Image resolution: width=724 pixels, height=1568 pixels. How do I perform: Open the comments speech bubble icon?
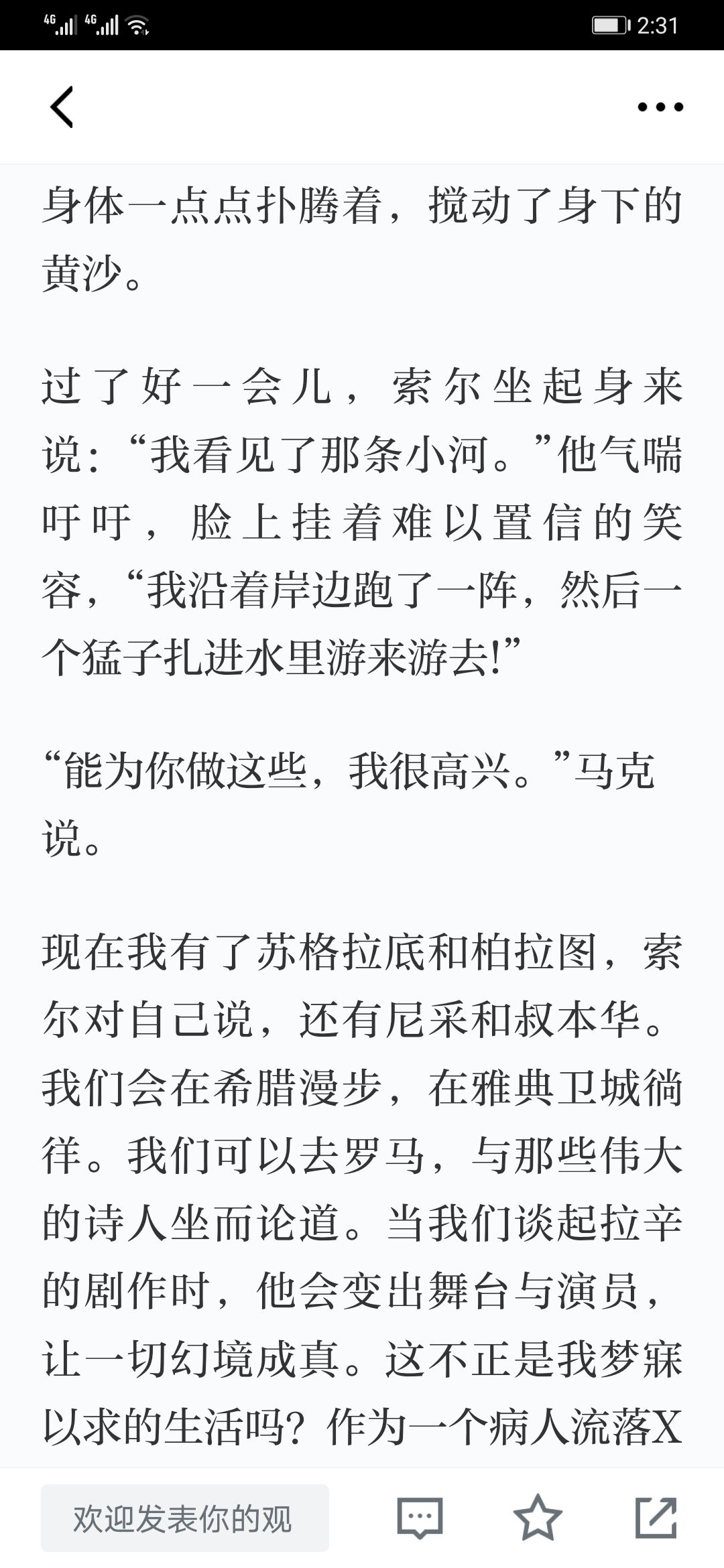point(420,1518)
